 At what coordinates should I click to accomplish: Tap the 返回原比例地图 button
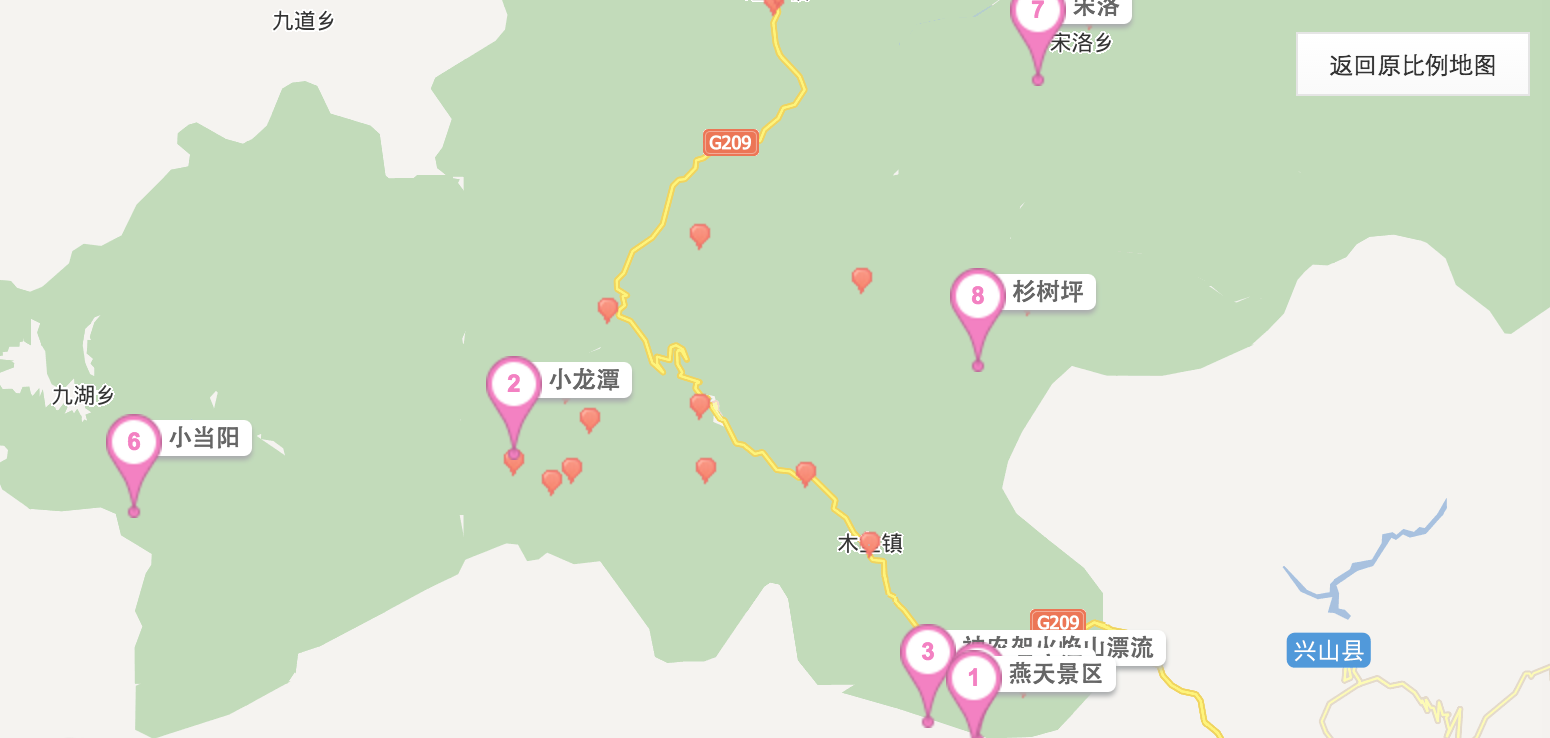click(x=1412, y=65)
